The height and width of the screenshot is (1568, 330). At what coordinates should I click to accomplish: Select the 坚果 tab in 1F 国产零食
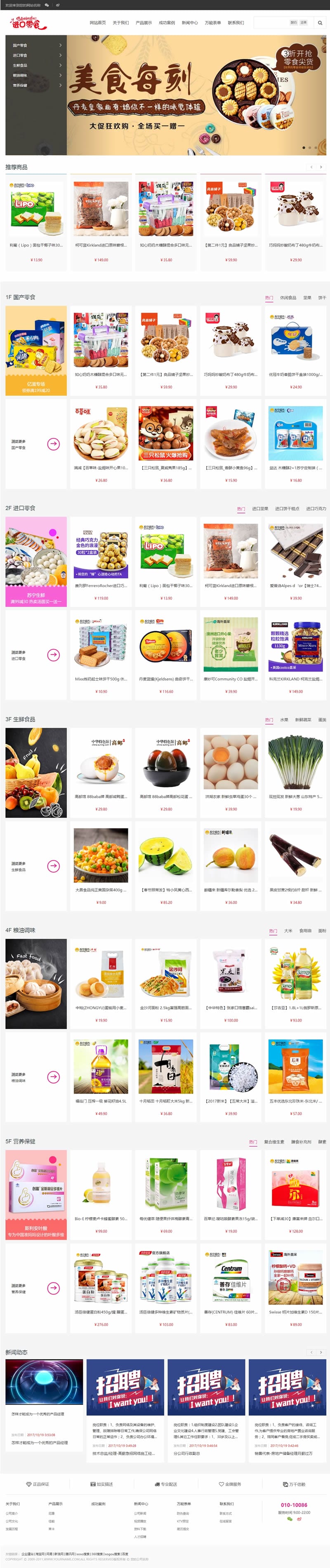click(307, 298)
